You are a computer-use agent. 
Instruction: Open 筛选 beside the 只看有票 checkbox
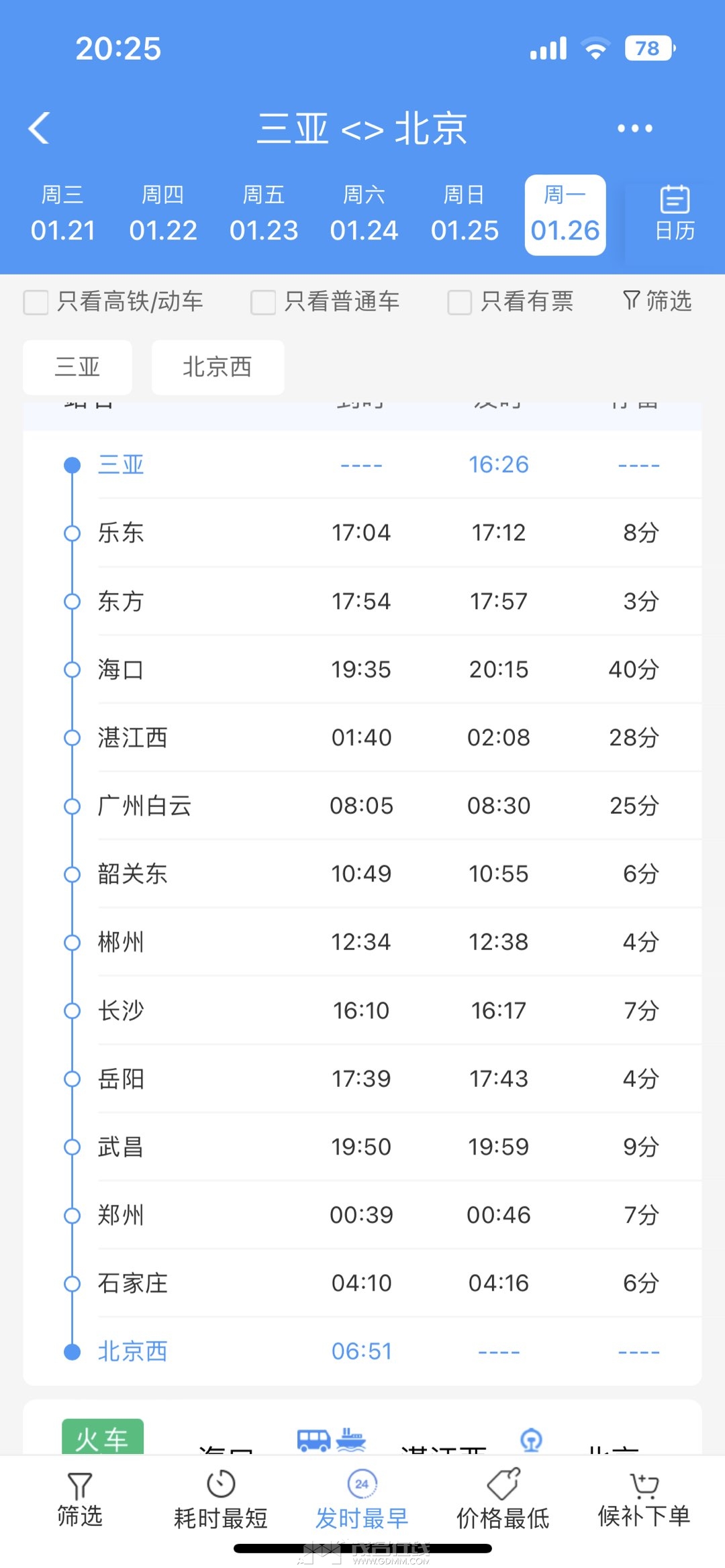(x=657, y=301)
